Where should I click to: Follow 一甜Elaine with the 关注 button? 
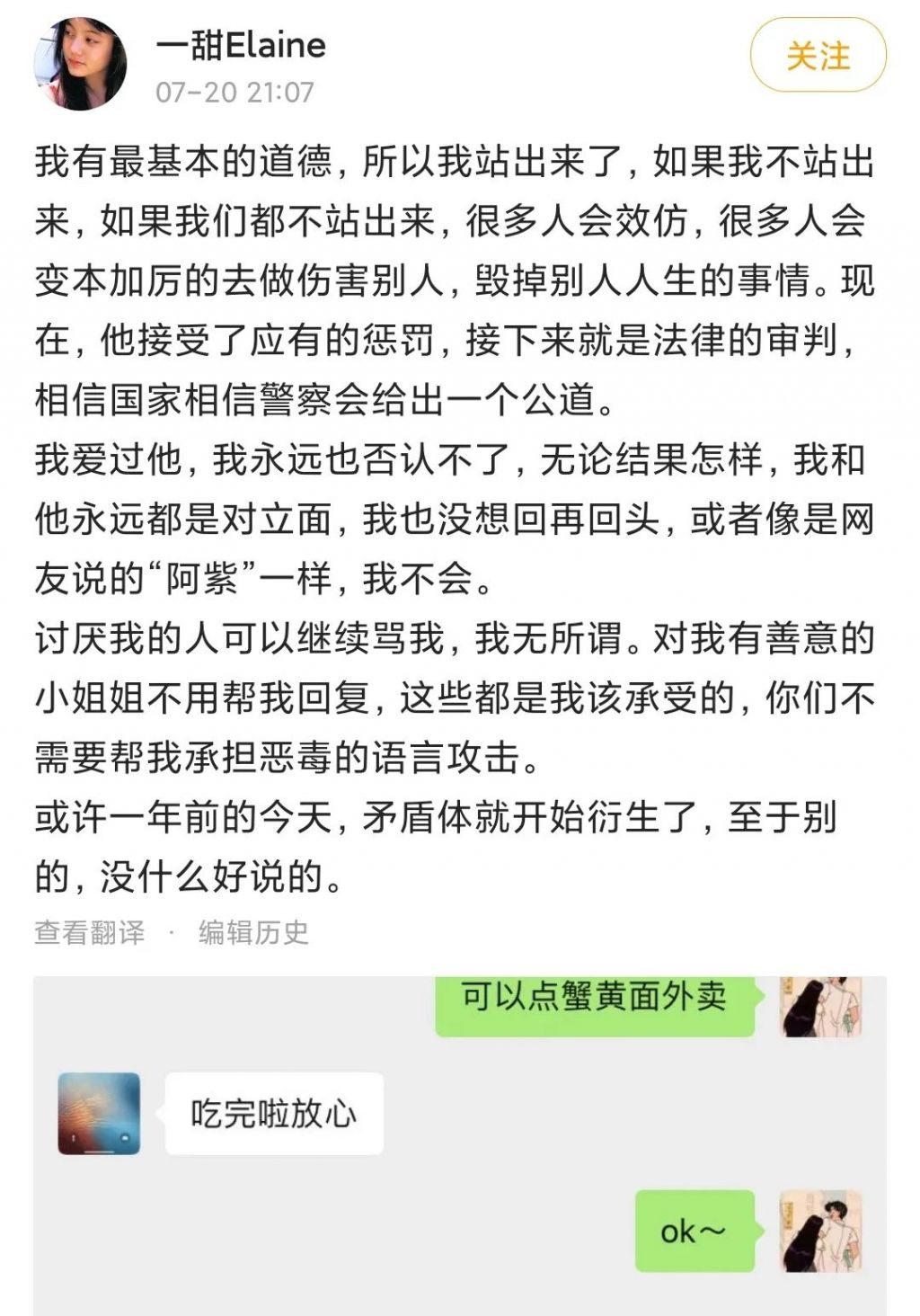click(818, 56)
